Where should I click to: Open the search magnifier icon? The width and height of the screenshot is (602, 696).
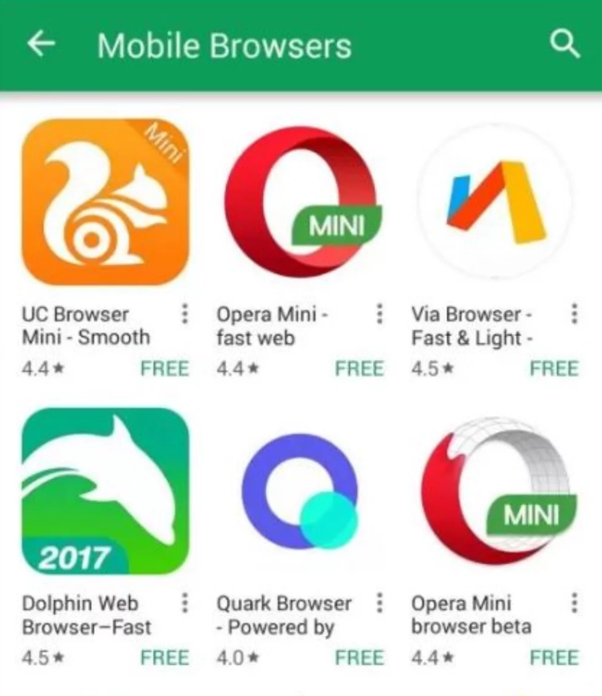tap(564, 44)
